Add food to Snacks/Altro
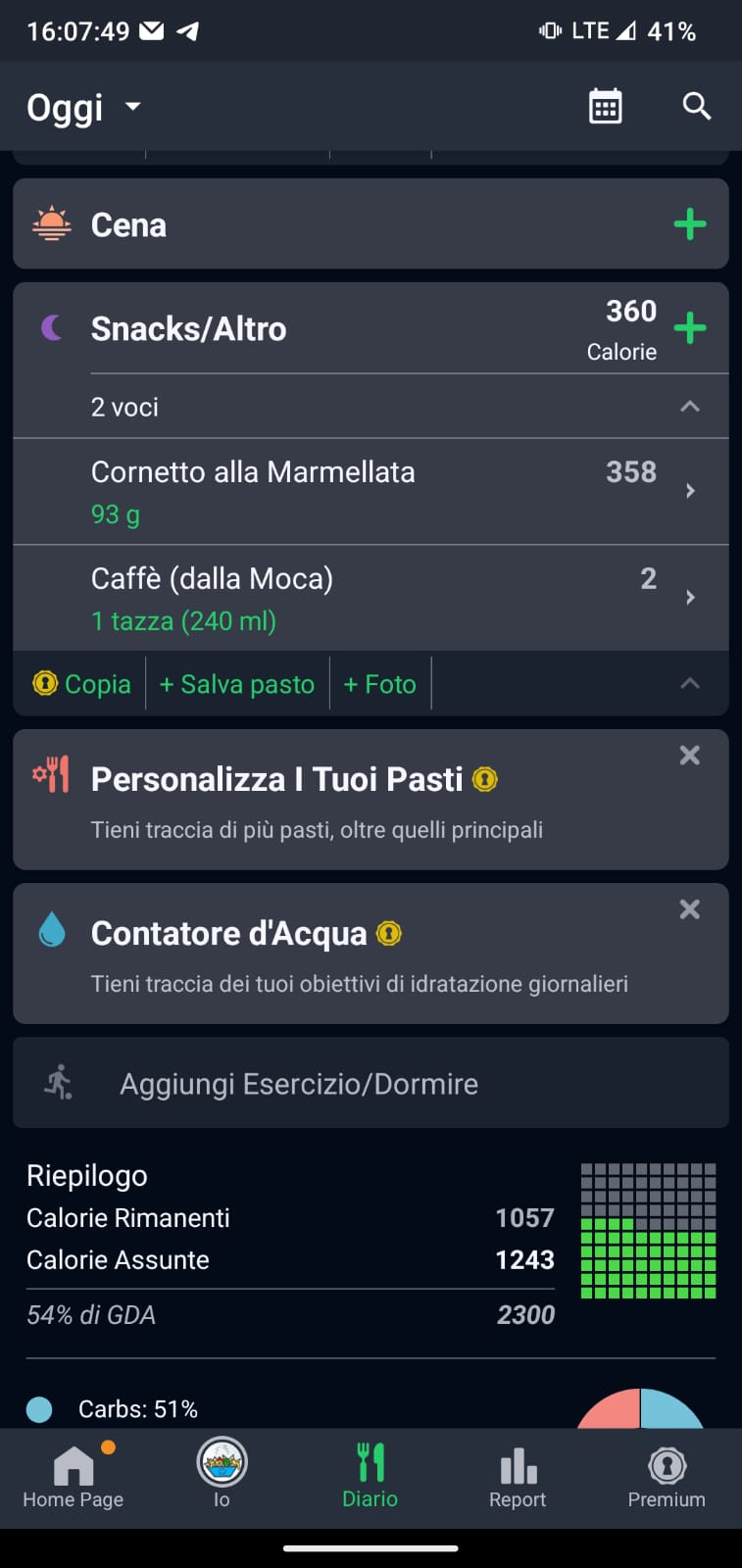 pyautogui.click(x=690, y=327)
